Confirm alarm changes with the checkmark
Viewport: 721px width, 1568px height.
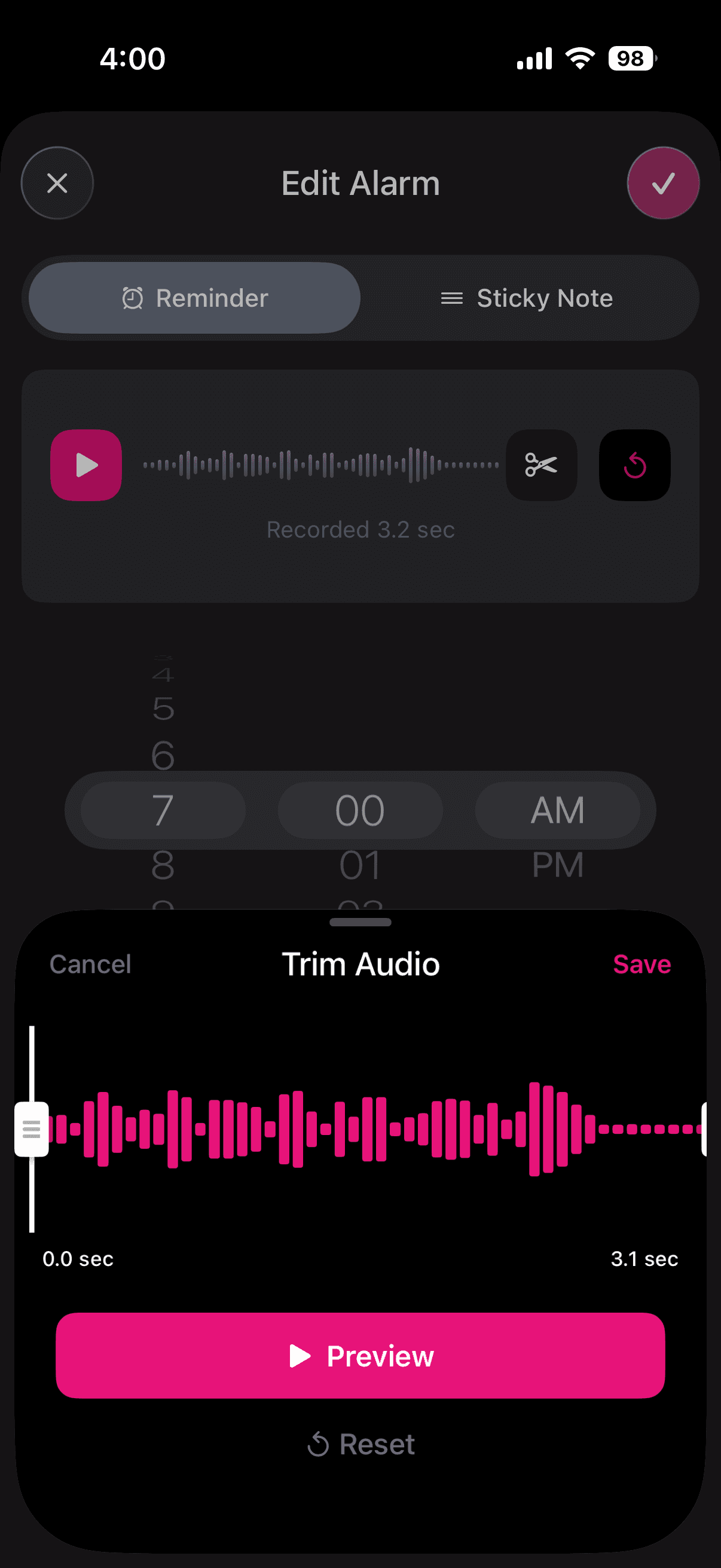[x=662, y=182]
